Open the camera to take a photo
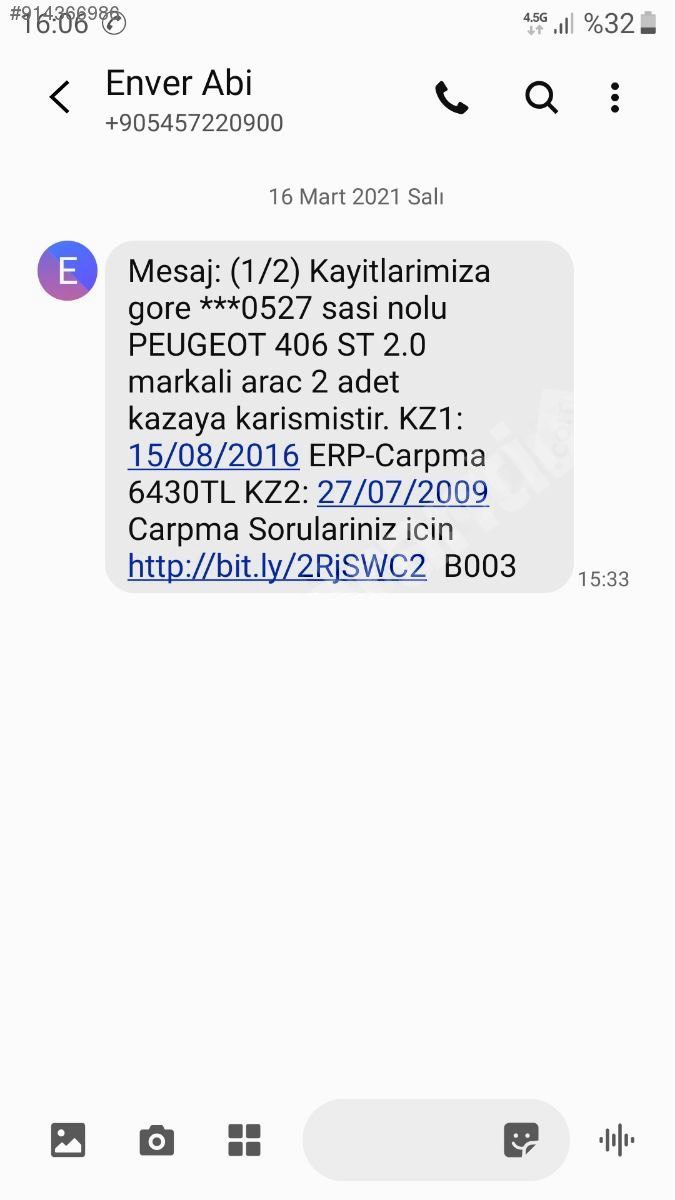Image resolution: width=675 pixels, height=1200 pixels. pos(156,1140)
